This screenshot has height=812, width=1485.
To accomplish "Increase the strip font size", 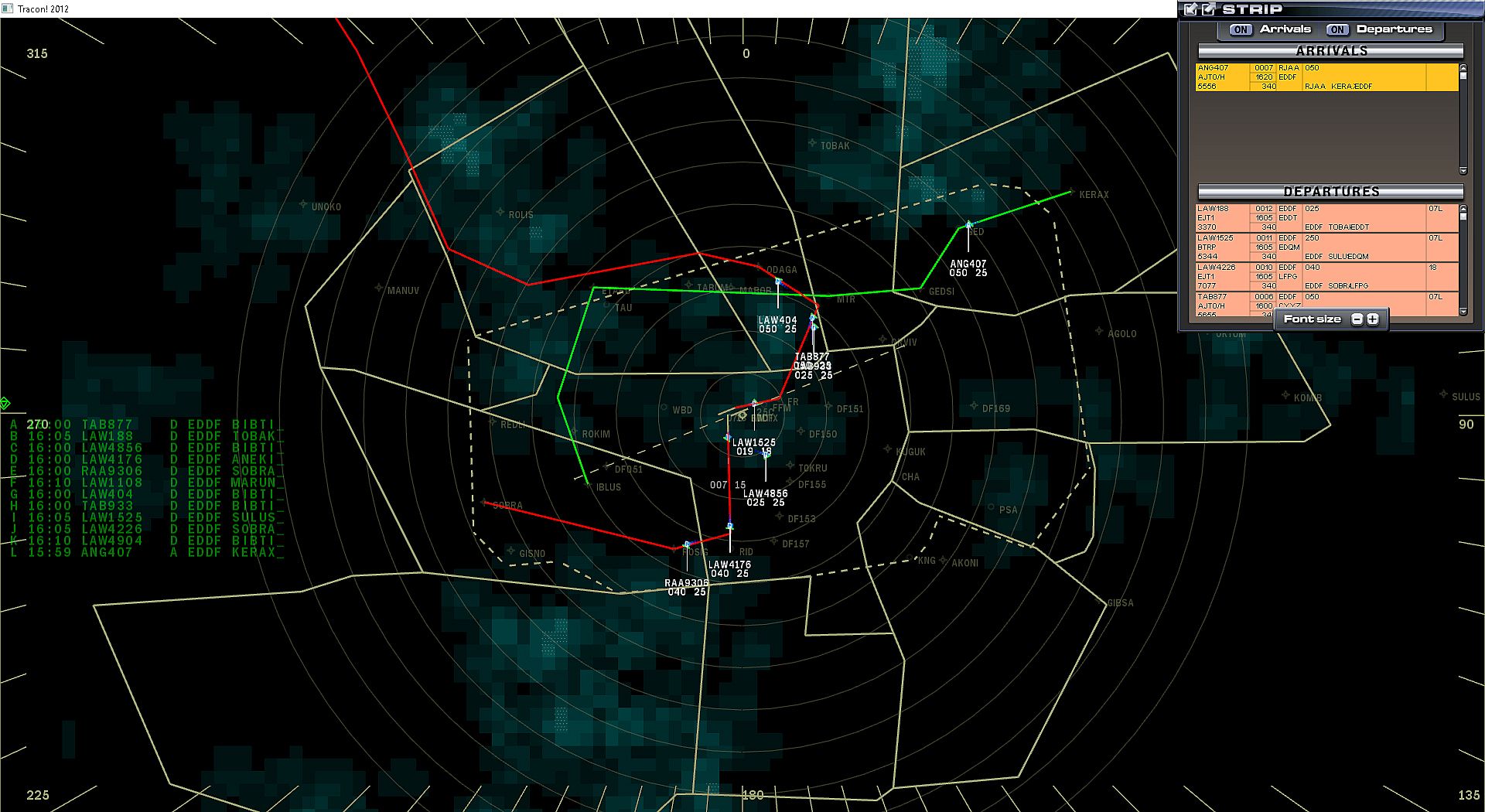I will [1373, 319].
